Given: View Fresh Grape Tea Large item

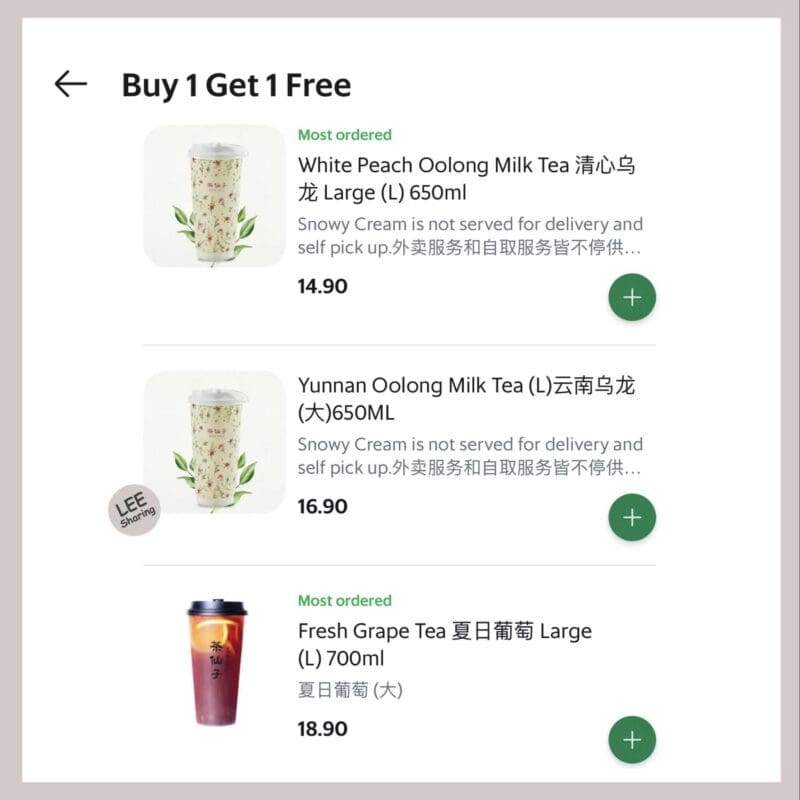Looking at the screenshot, I should 445,645.
